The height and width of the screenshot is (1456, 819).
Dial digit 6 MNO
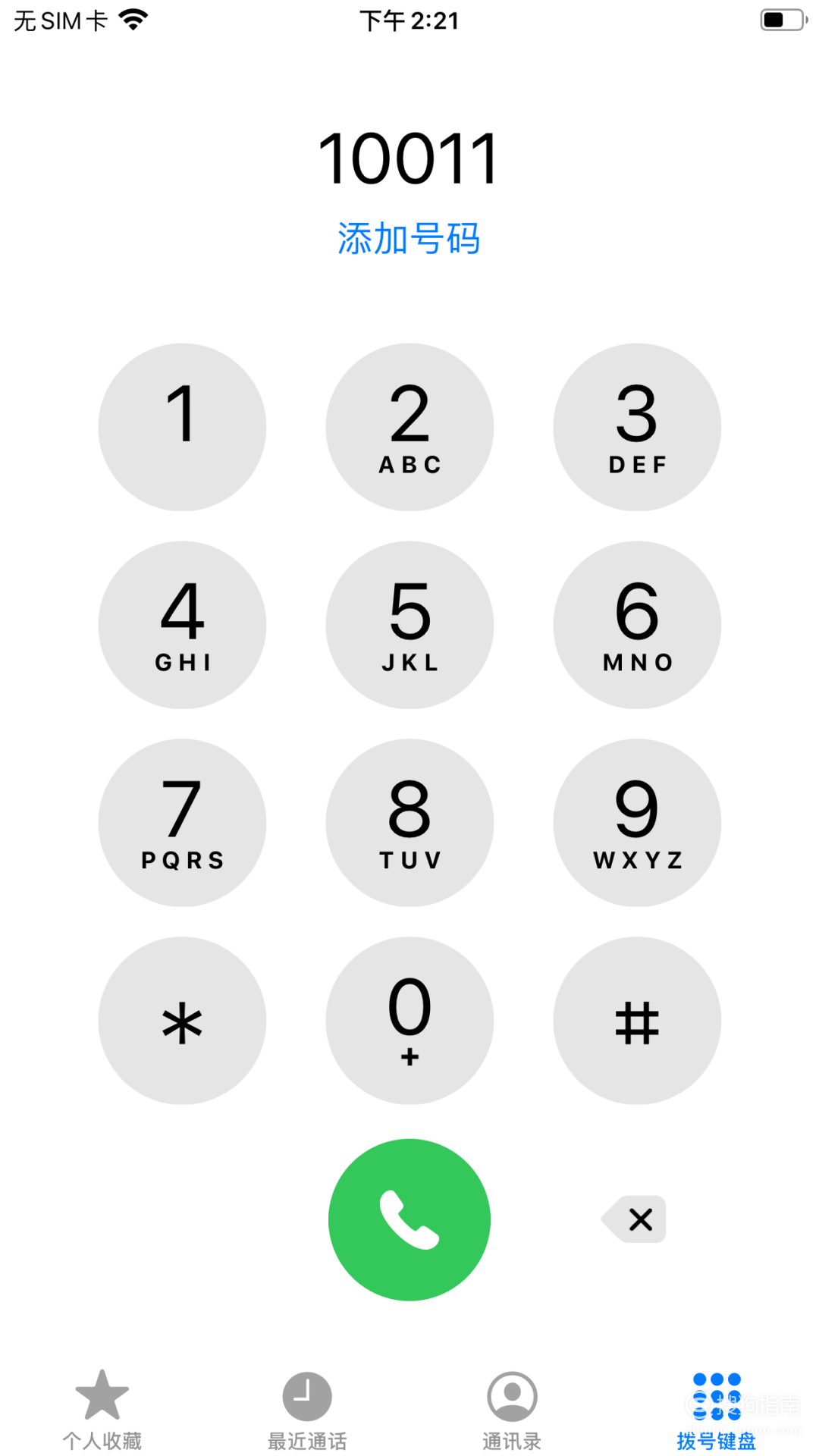[637, 625]
